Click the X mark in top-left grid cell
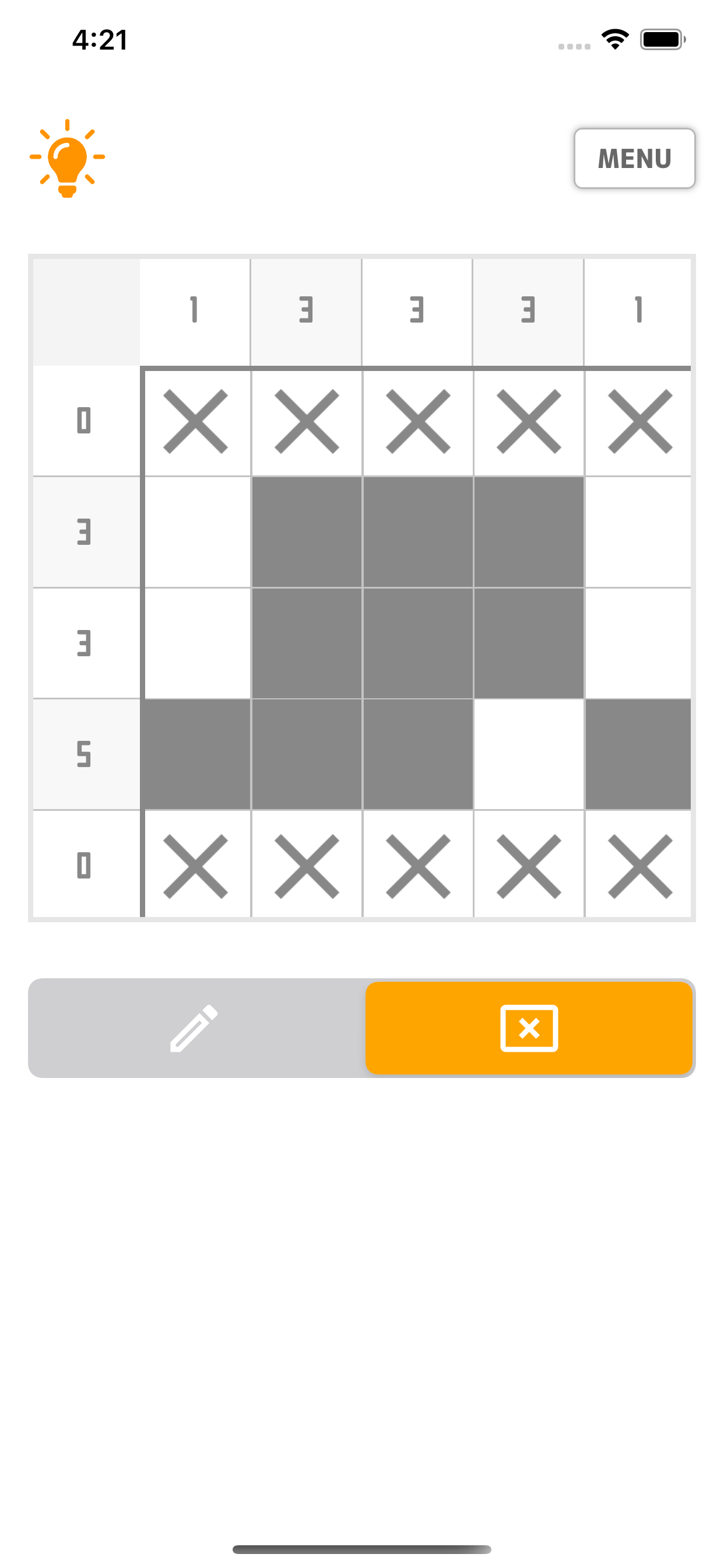Viewport: 724px width, 1568px height. pyautogui.click(x=196, y=420)
